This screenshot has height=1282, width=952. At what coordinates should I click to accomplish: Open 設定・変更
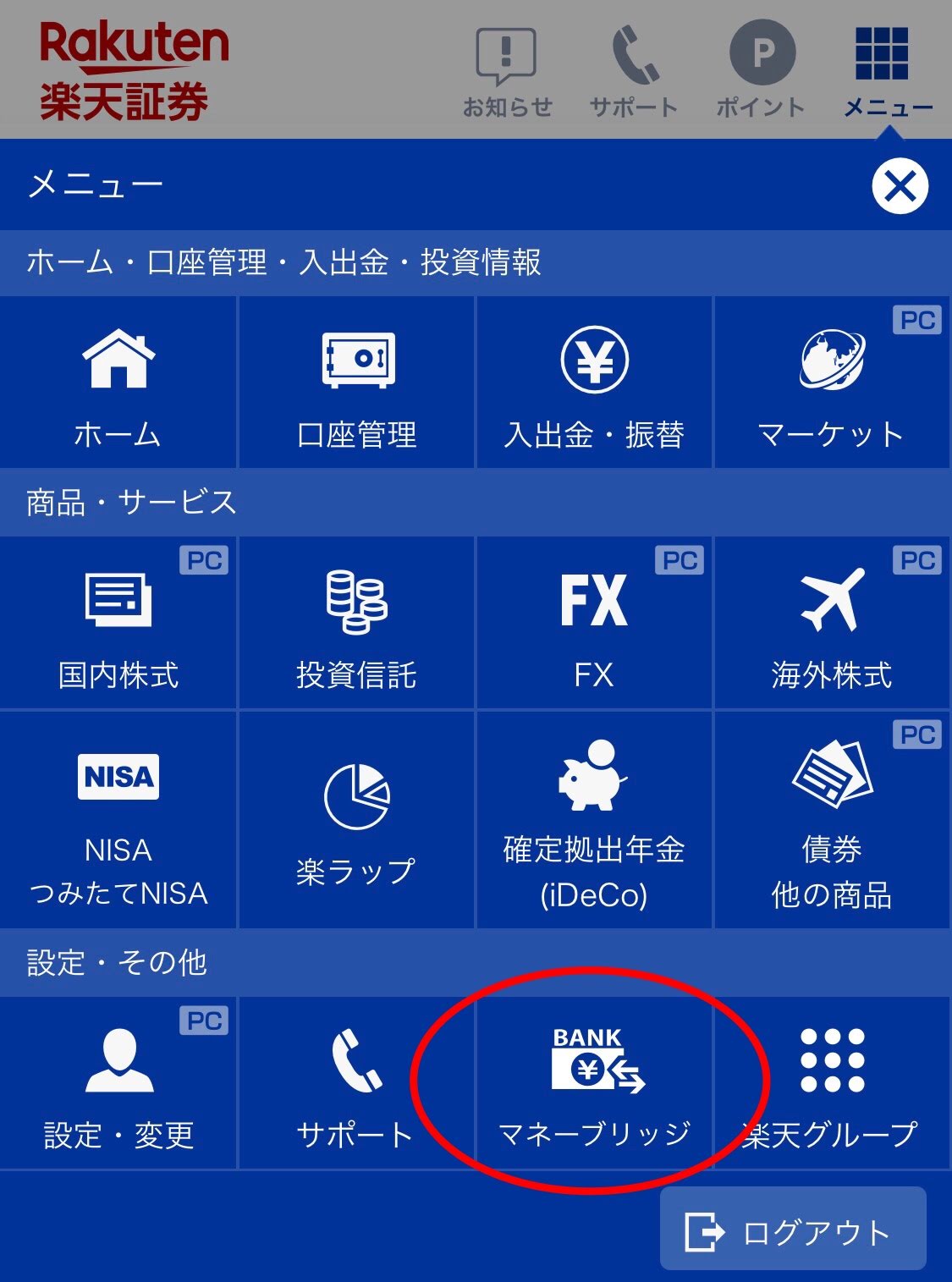(x=118, y=1085)
